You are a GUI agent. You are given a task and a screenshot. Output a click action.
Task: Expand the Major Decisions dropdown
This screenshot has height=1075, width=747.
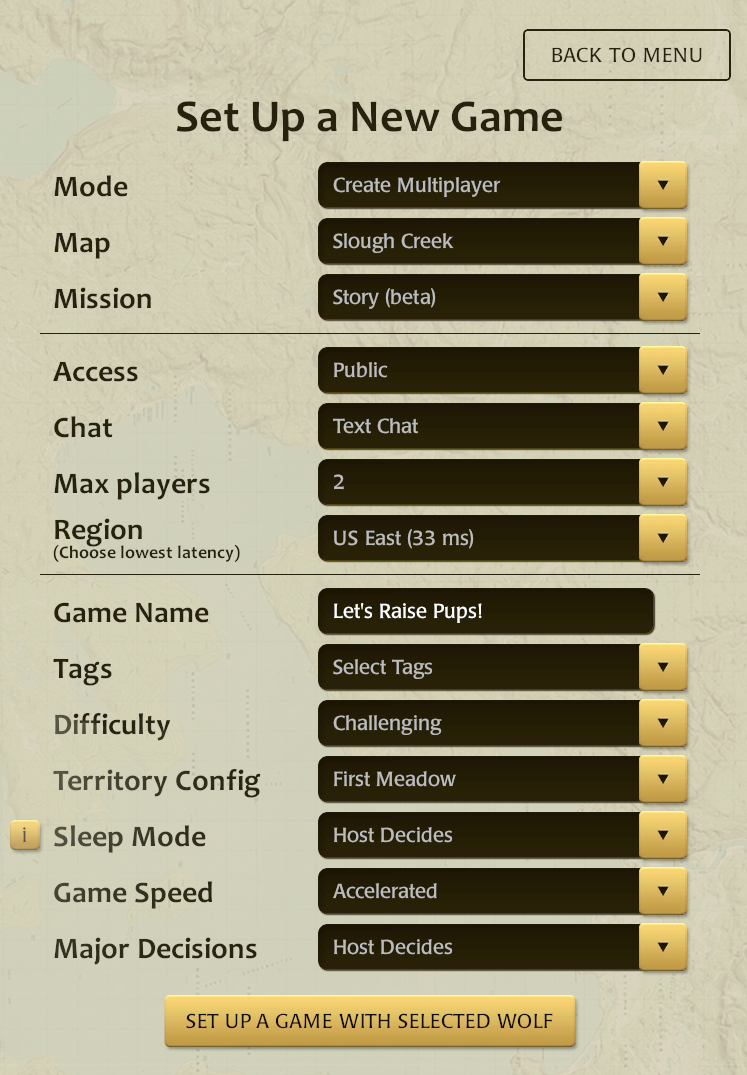pos(502,947)
